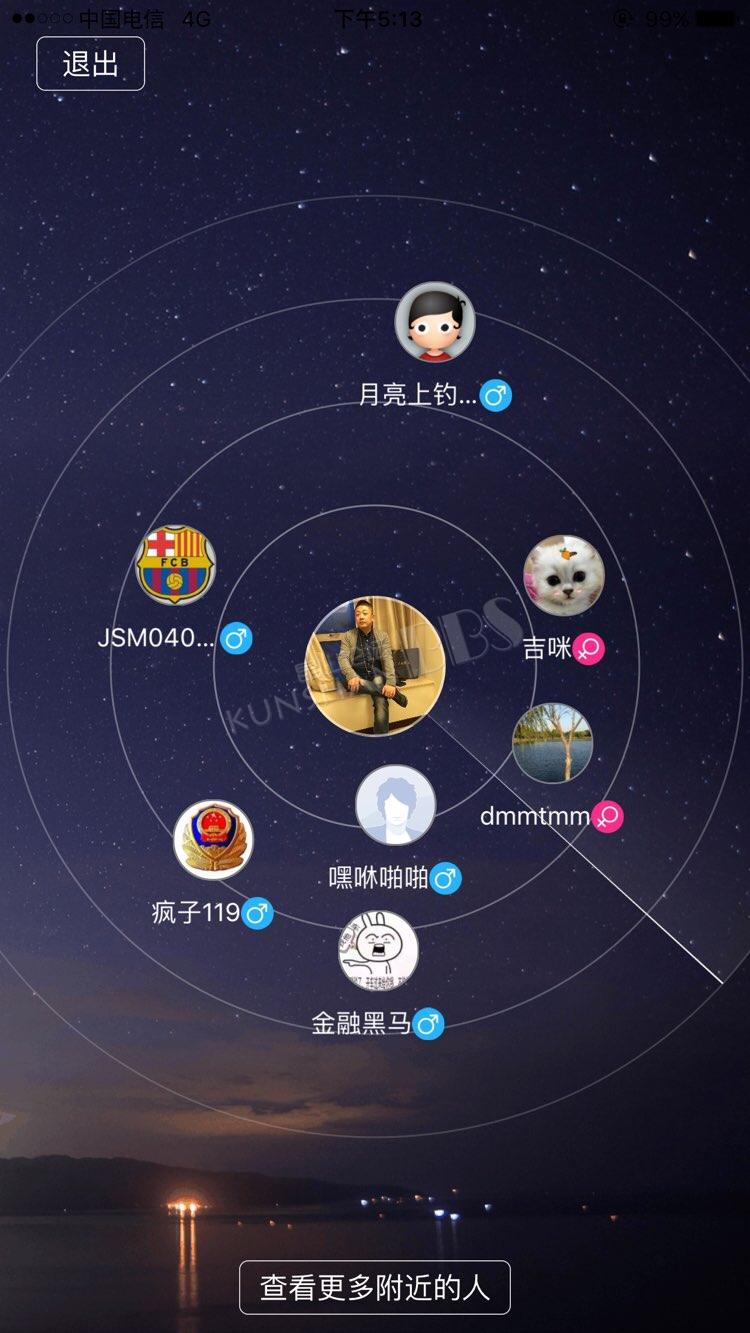Select the nearby user dmmtmm
The image size is (750, 1333).
coord(553,743)
